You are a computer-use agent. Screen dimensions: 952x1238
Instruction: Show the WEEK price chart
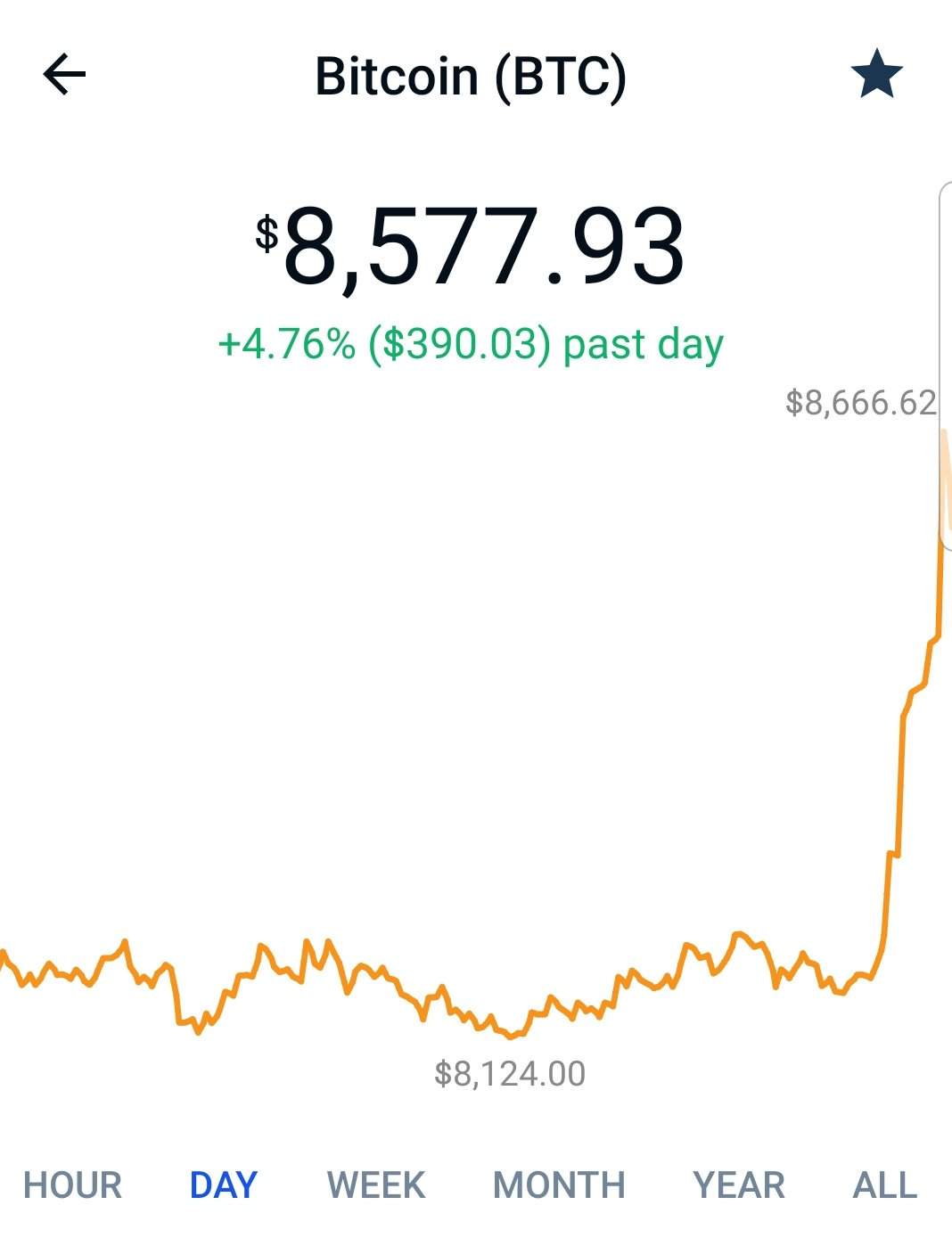coord(376,1185)
